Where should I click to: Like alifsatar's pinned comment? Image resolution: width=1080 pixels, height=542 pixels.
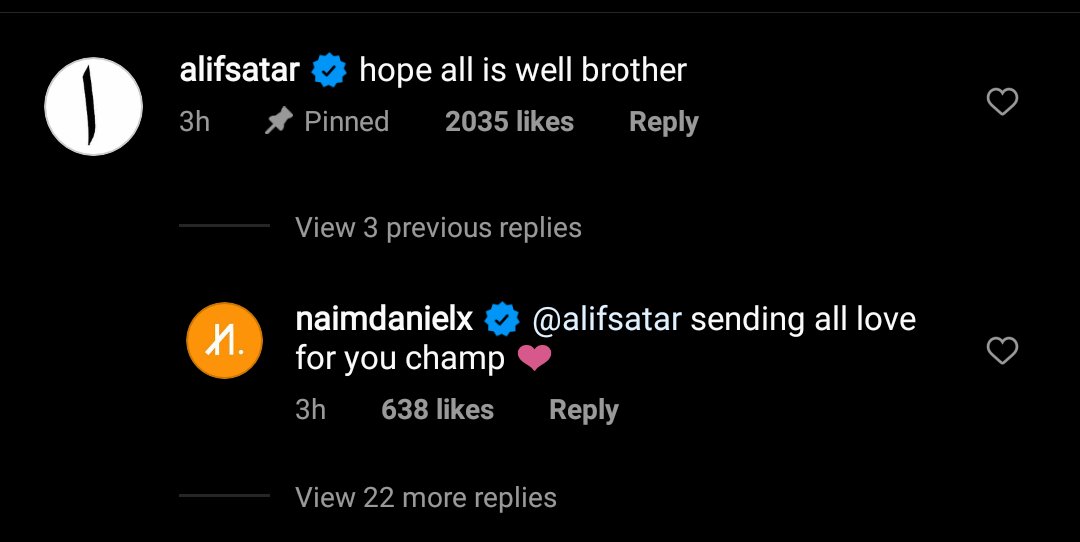1002,101
